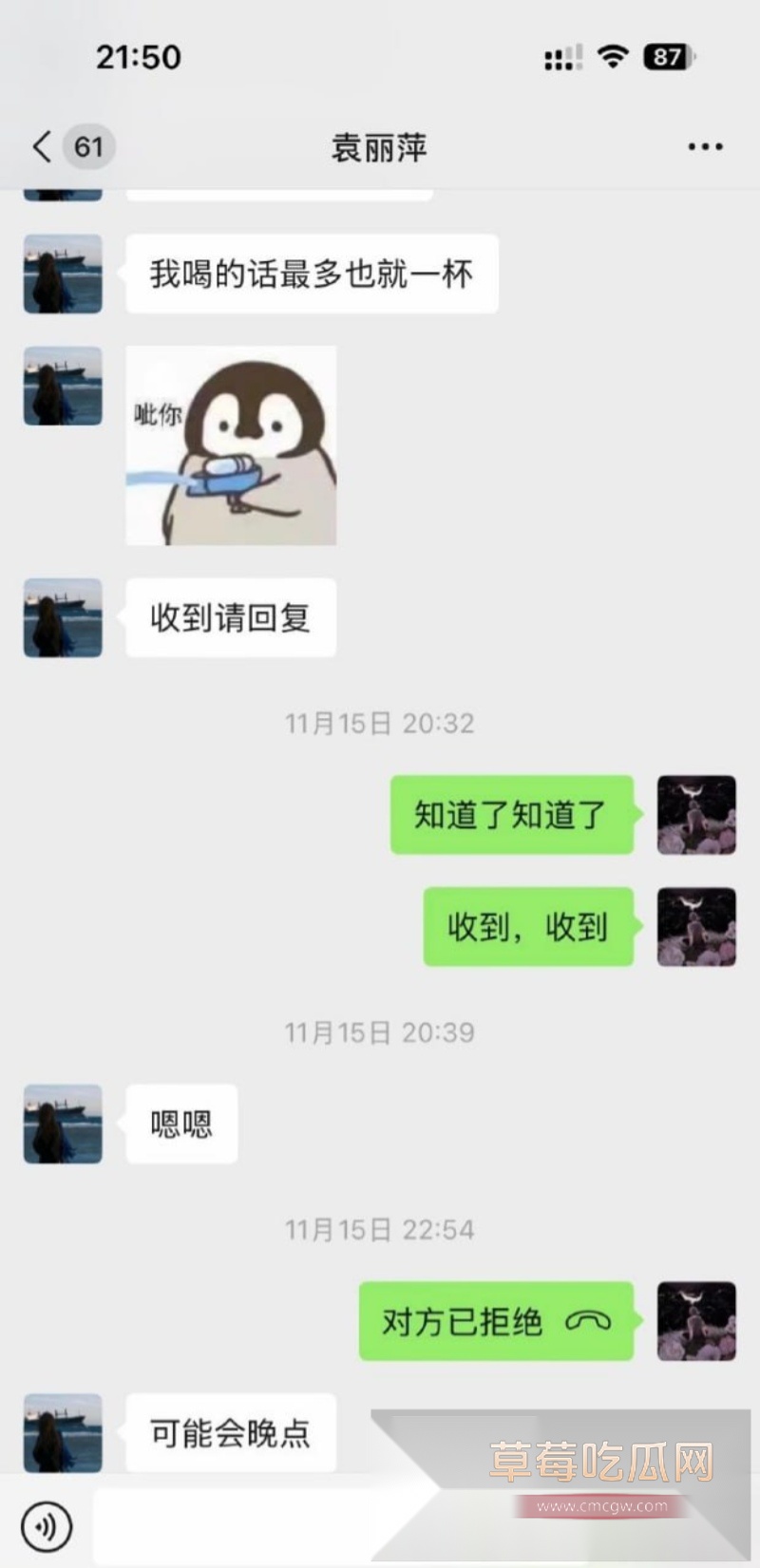Open chat settings via three-dot icon
760x1568 pixels.
(x=704, y=147)
